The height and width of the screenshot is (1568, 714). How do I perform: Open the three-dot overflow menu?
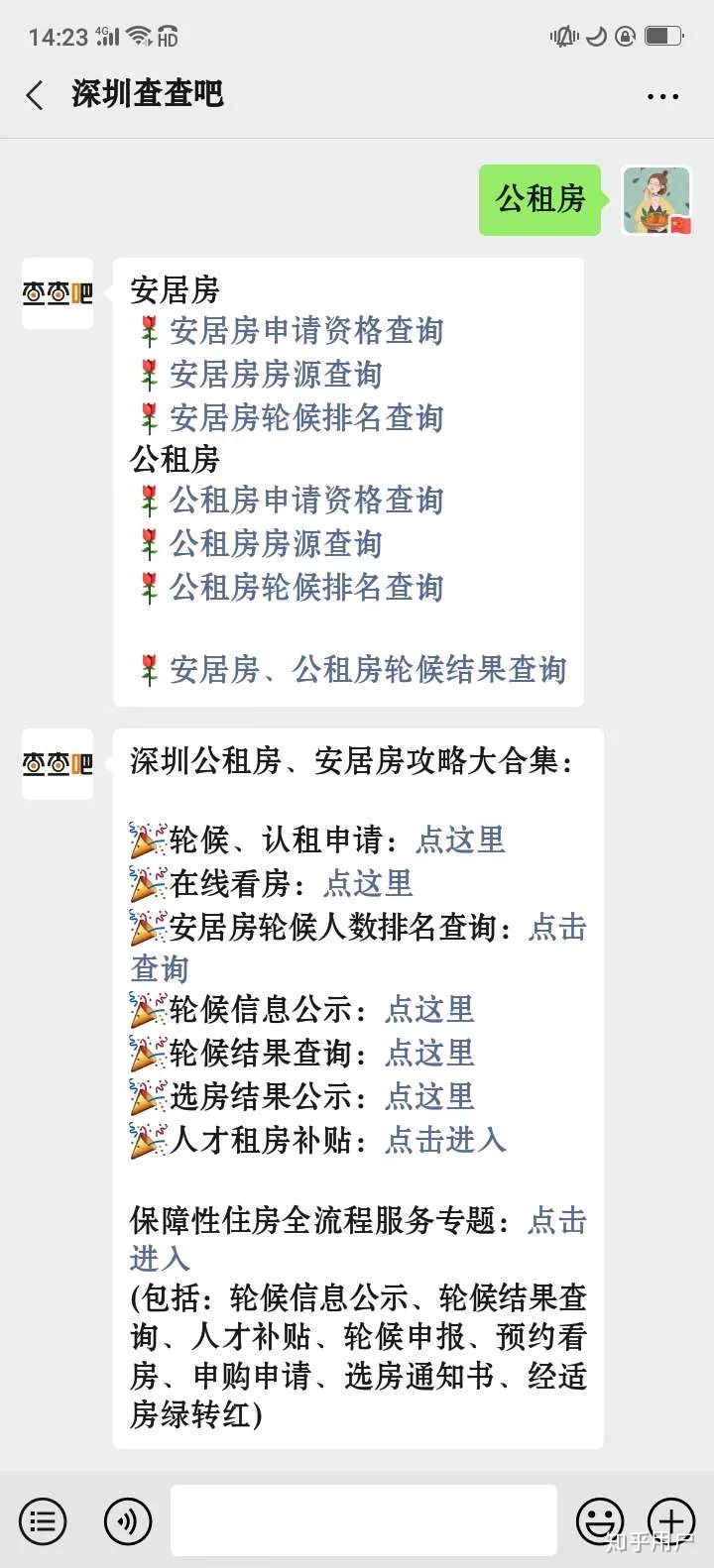662,96
